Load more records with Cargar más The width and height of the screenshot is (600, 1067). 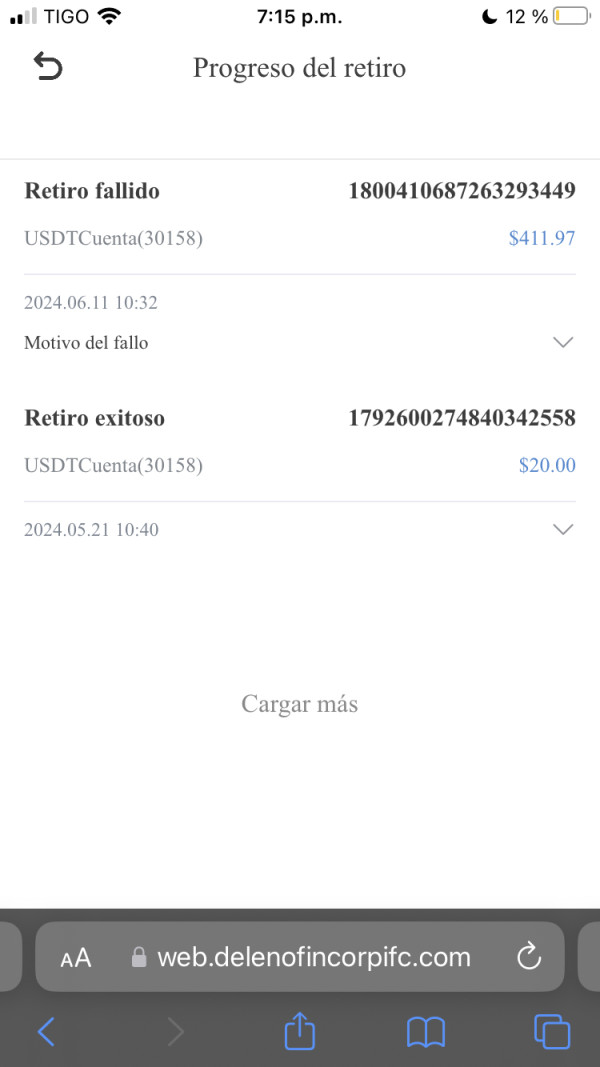pyautogui.click(x=299, y=704)
